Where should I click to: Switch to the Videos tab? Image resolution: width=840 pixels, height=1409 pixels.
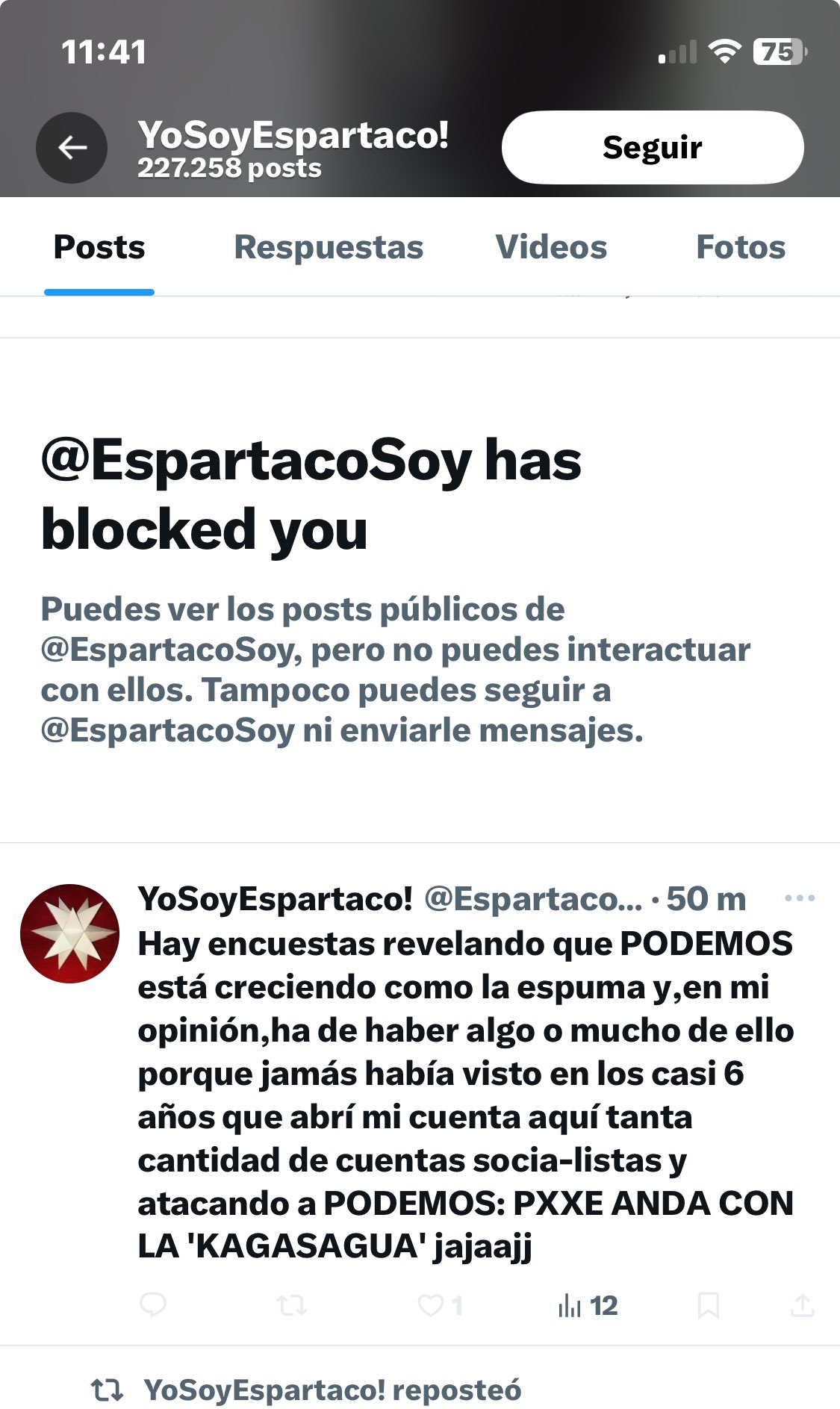[551, 247]
